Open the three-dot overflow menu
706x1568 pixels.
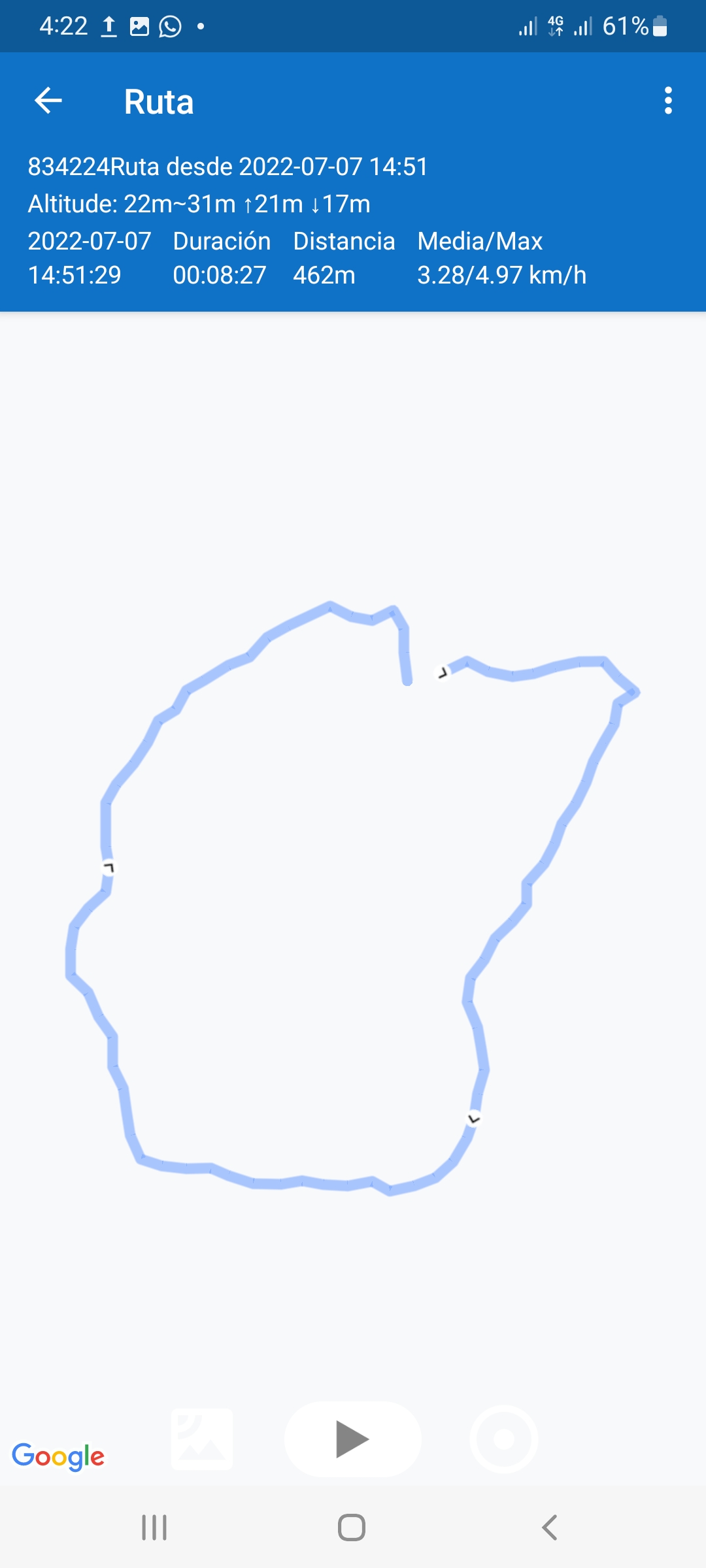[667, 101]
